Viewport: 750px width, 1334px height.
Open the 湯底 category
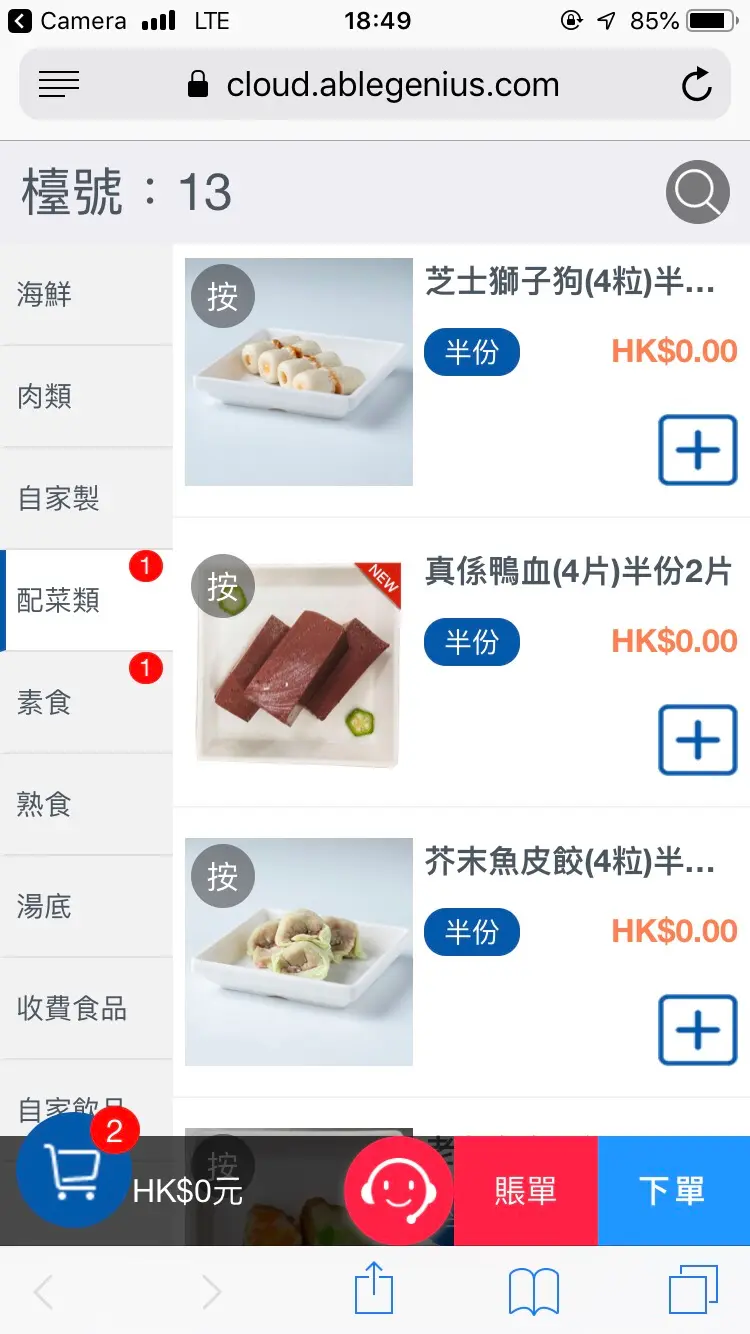[x=86, y=906]
